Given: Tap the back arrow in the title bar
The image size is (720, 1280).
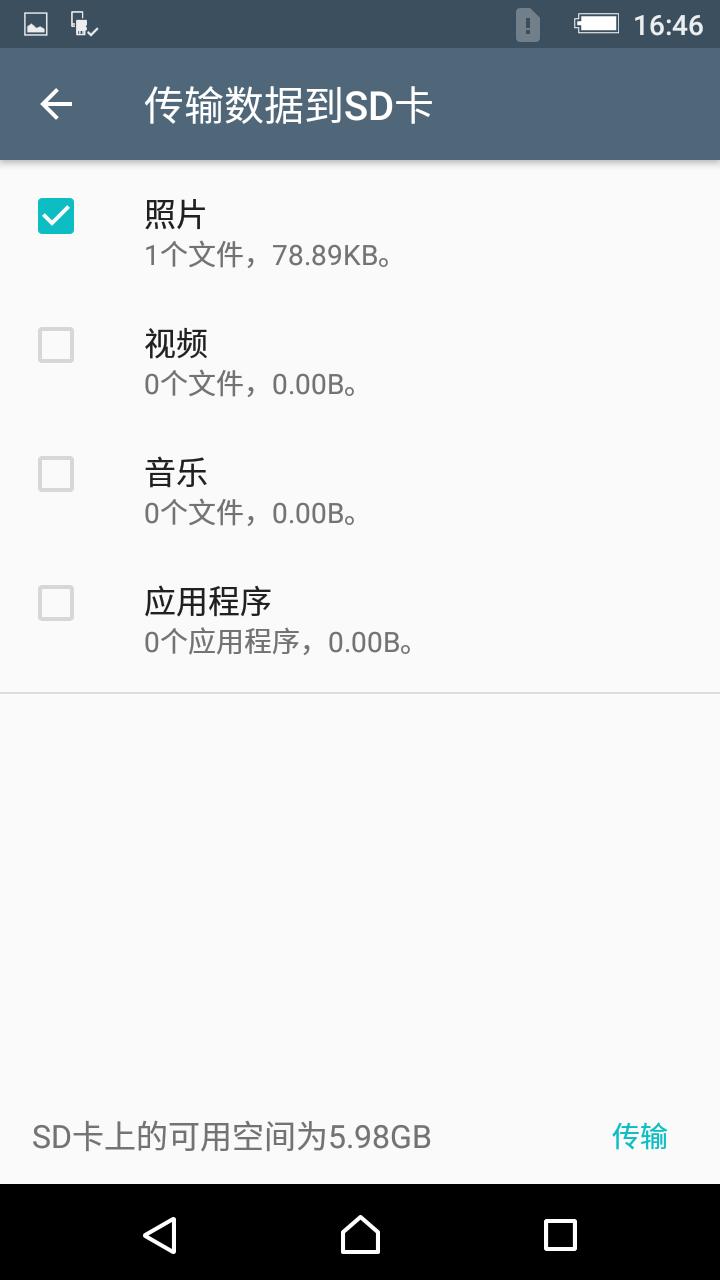Looking at the screenshot, I should pyautogui.click(x=55, y=103).
